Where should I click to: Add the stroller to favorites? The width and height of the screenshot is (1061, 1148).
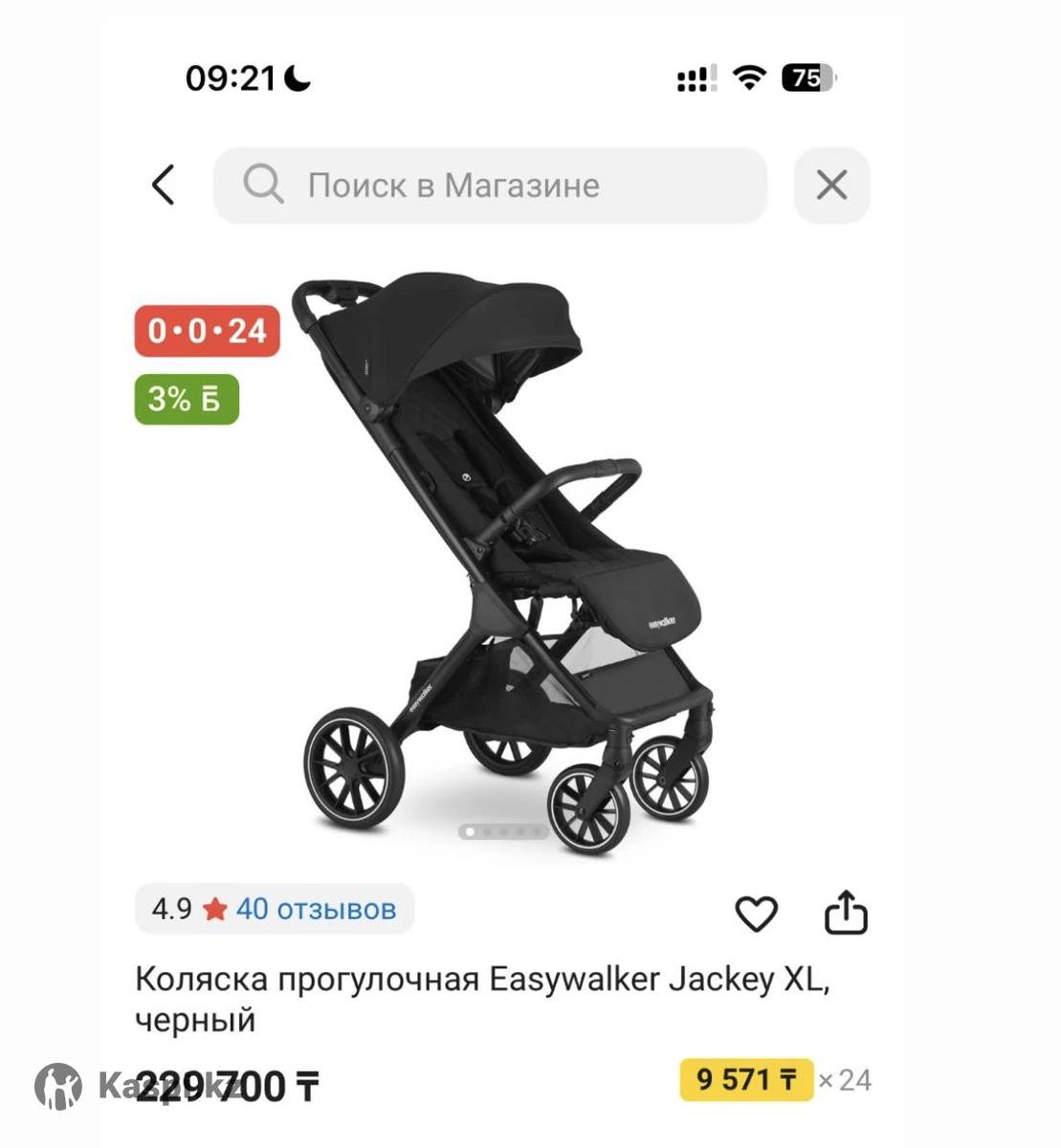[756, 914]
